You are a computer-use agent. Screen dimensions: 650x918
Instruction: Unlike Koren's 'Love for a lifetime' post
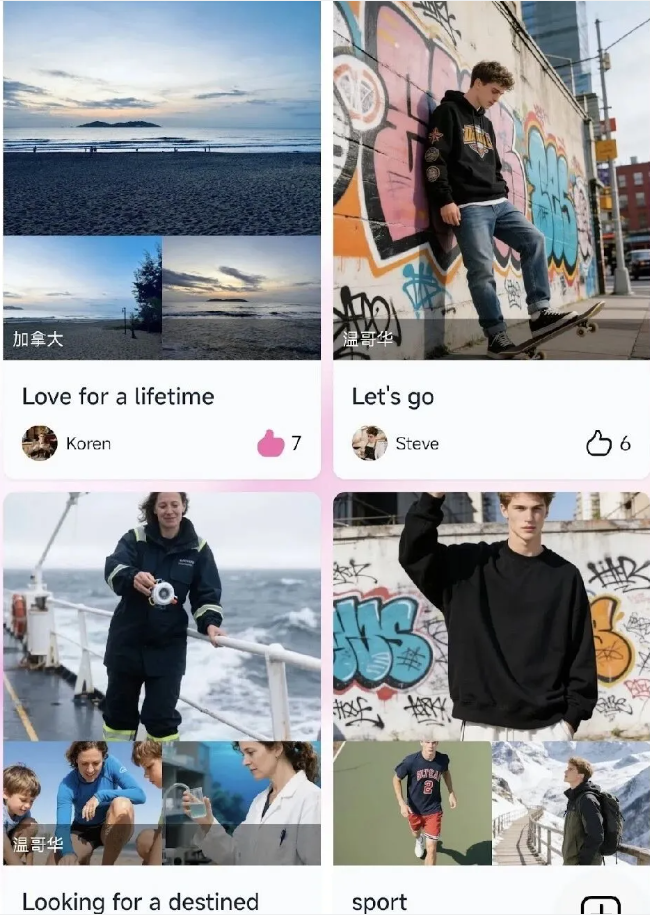coord(271,443)
